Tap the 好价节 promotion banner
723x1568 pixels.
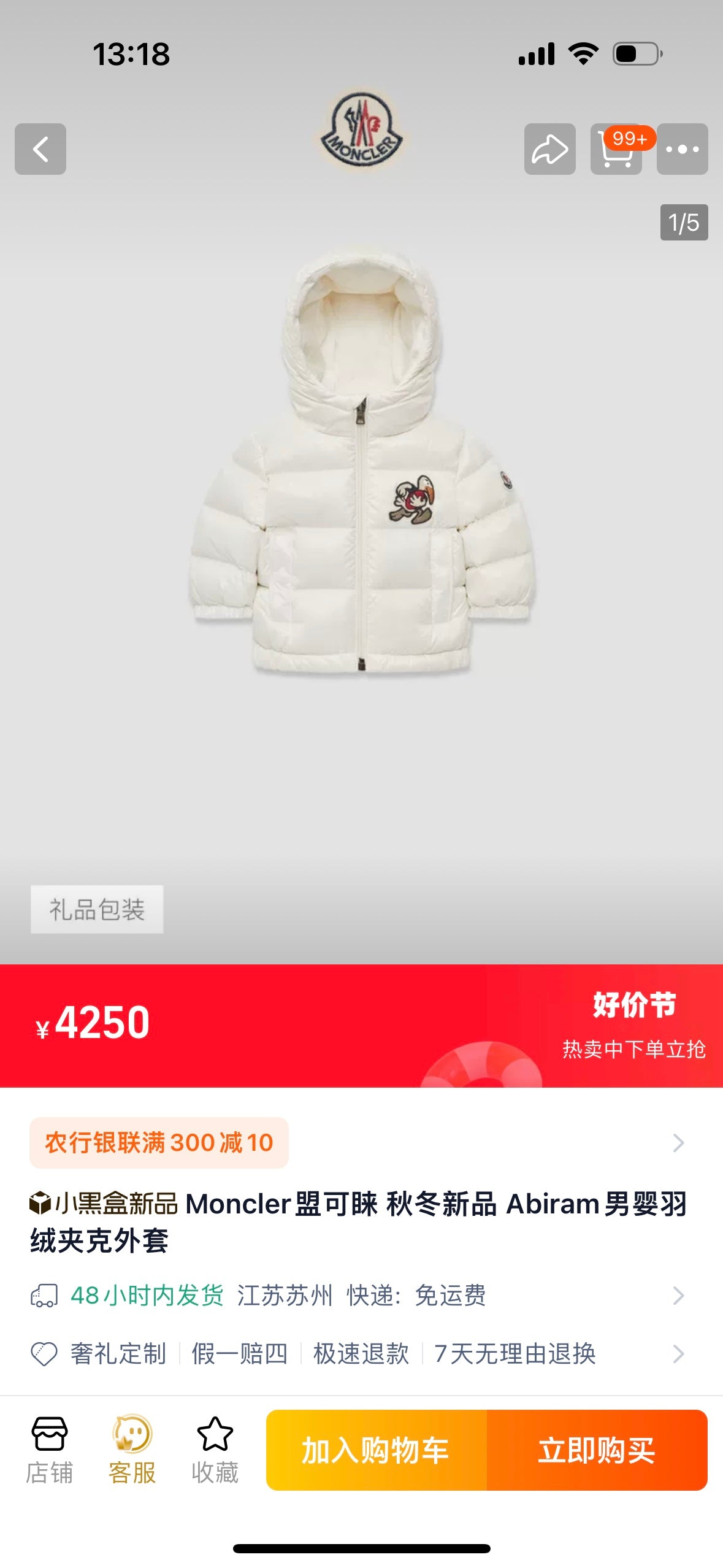click(633, 1025)
